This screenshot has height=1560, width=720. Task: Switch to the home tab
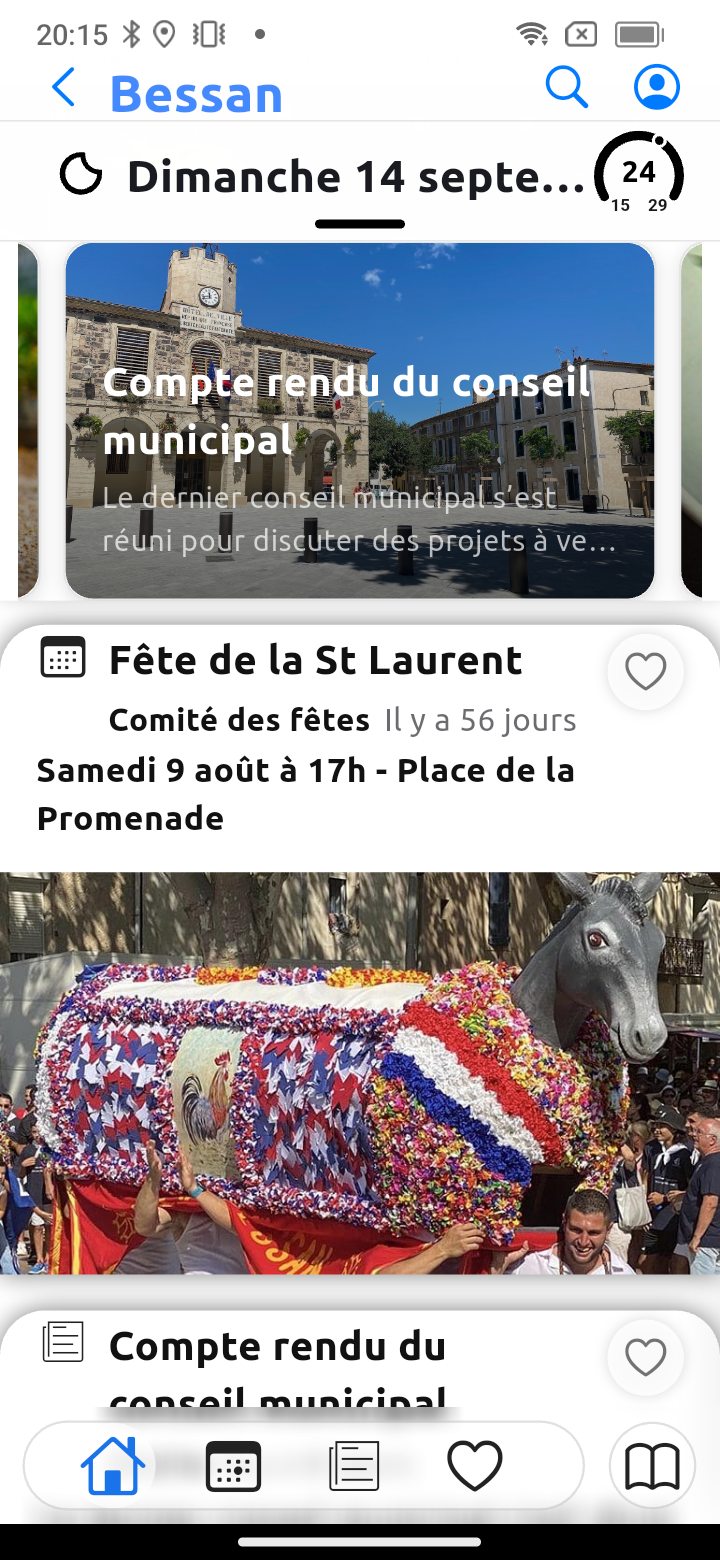click(x=112, y=1466)
